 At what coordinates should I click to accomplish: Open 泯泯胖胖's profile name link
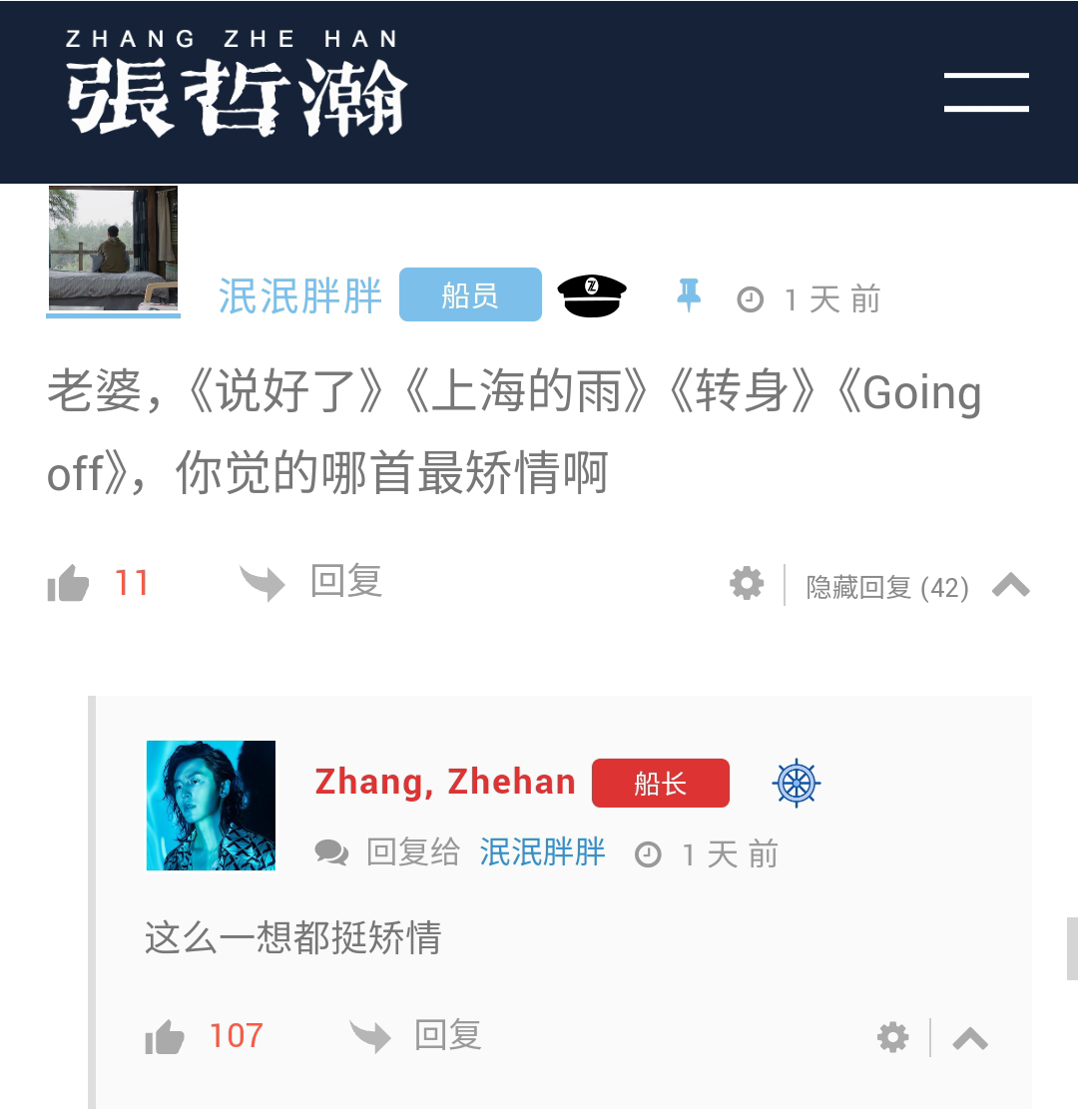point(300,296)
